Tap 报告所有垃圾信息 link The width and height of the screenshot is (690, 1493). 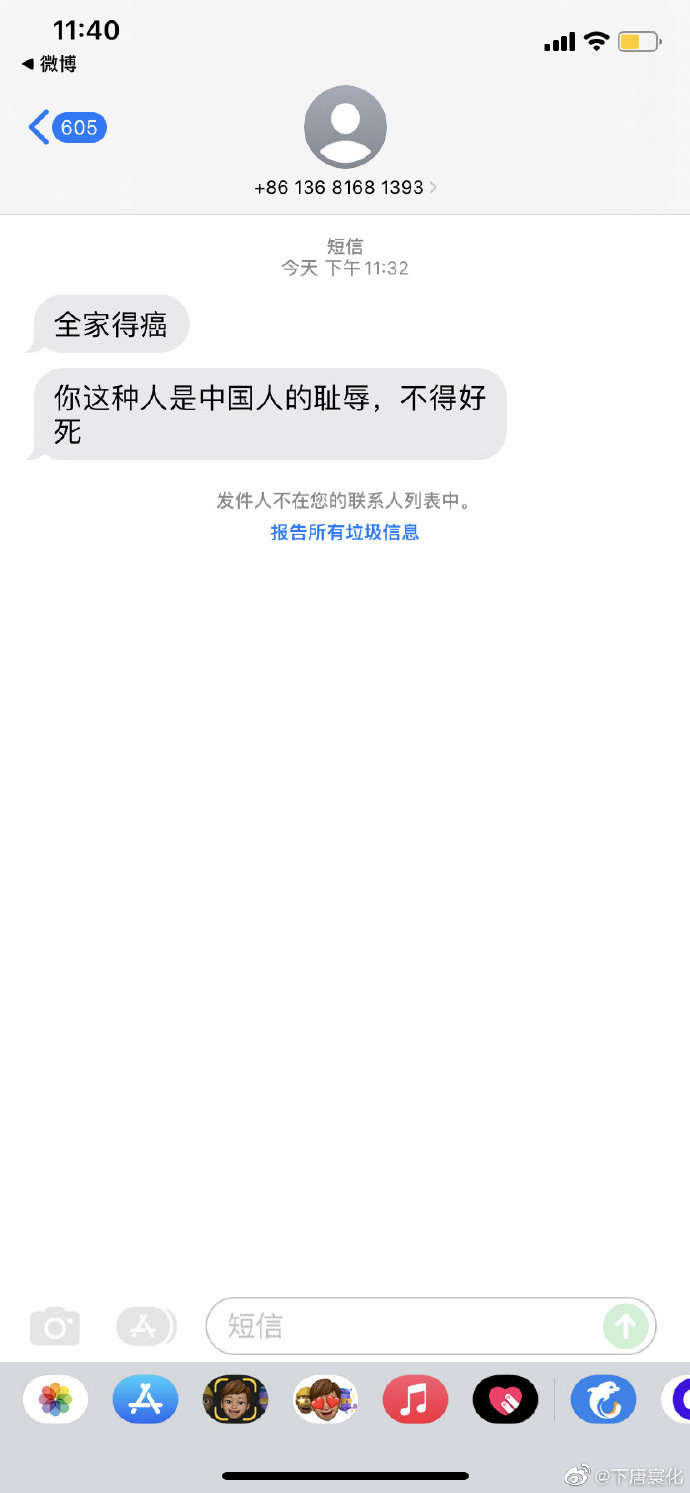pos(345,532)
